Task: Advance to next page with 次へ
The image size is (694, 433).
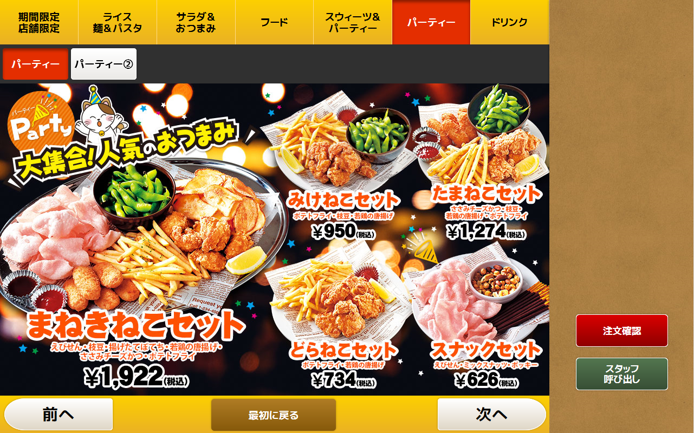Action: tap(491, 414)
